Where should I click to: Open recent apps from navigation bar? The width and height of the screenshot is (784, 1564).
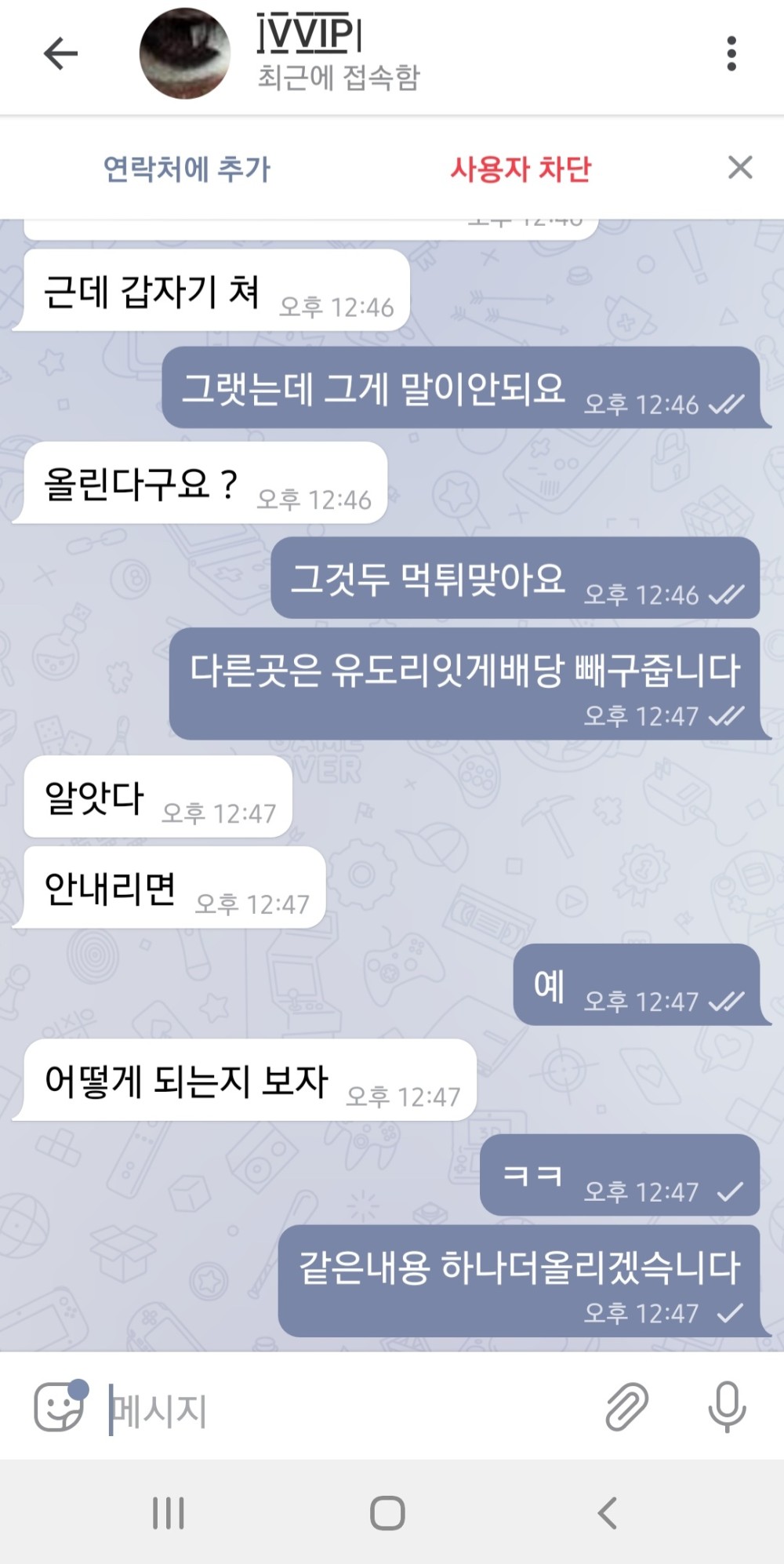coord(168,1513)
